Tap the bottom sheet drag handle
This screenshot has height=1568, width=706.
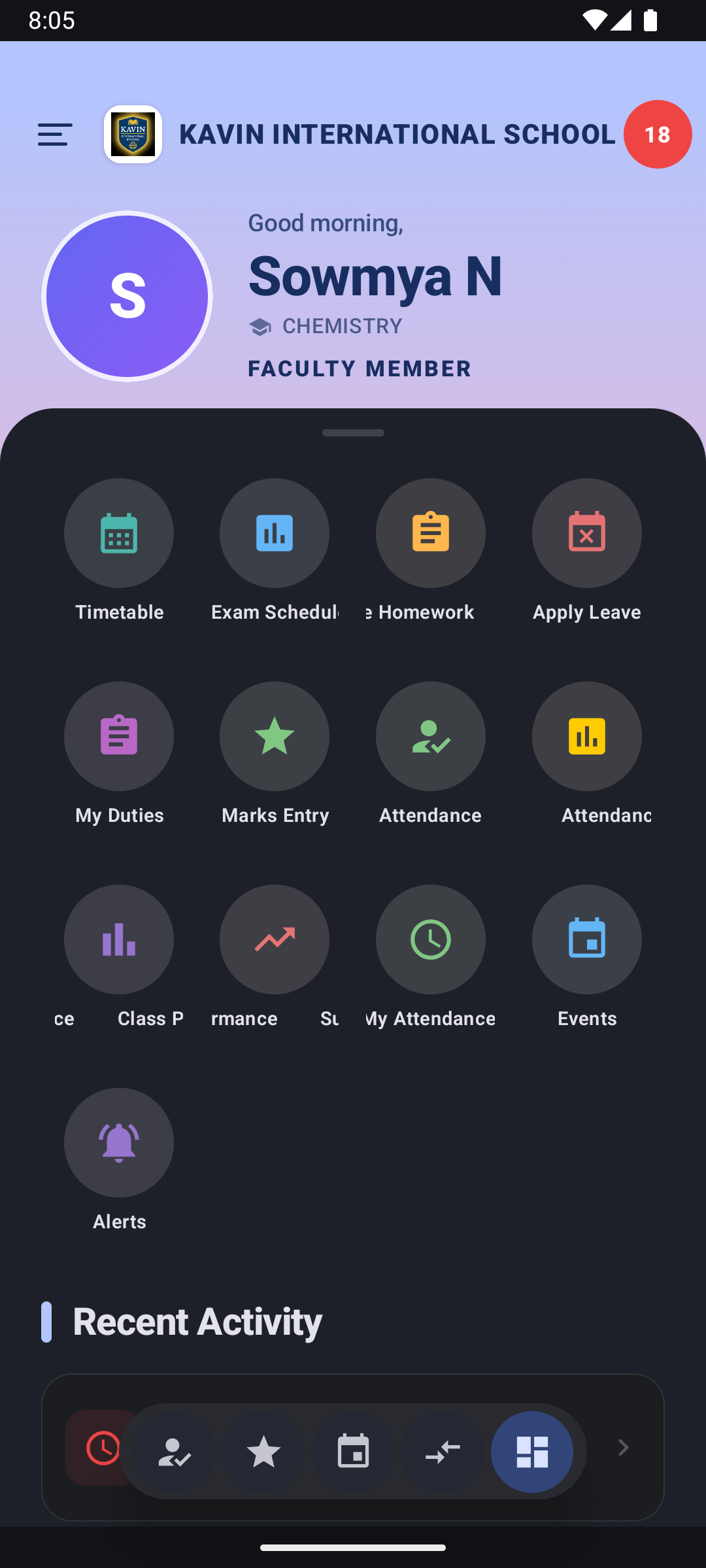point(353,433)
